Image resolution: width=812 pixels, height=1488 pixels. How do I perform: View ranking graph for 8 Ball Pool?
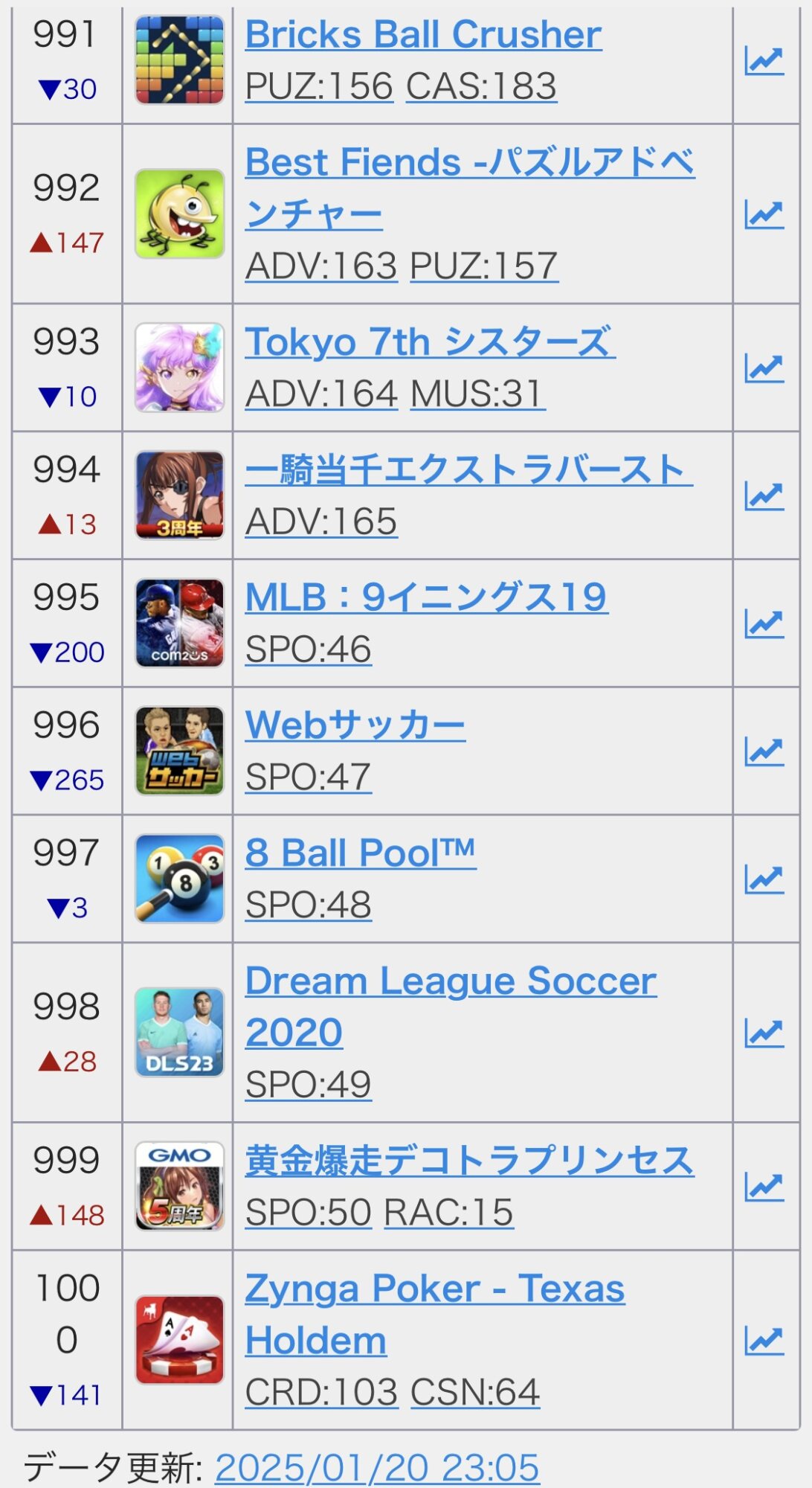point(764,879)
